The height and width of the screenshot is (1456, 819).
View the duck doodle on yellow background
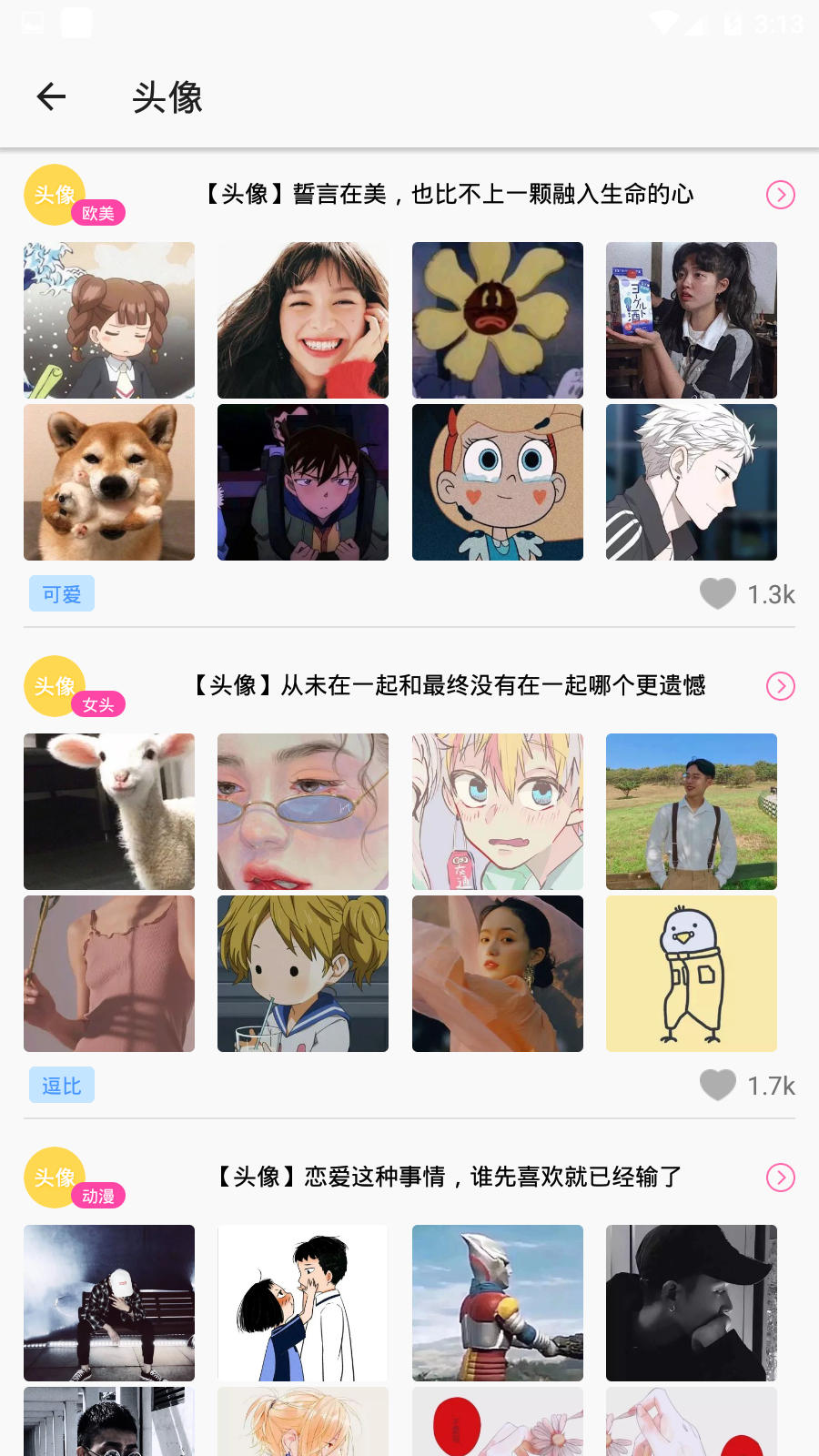coord(692,974)
